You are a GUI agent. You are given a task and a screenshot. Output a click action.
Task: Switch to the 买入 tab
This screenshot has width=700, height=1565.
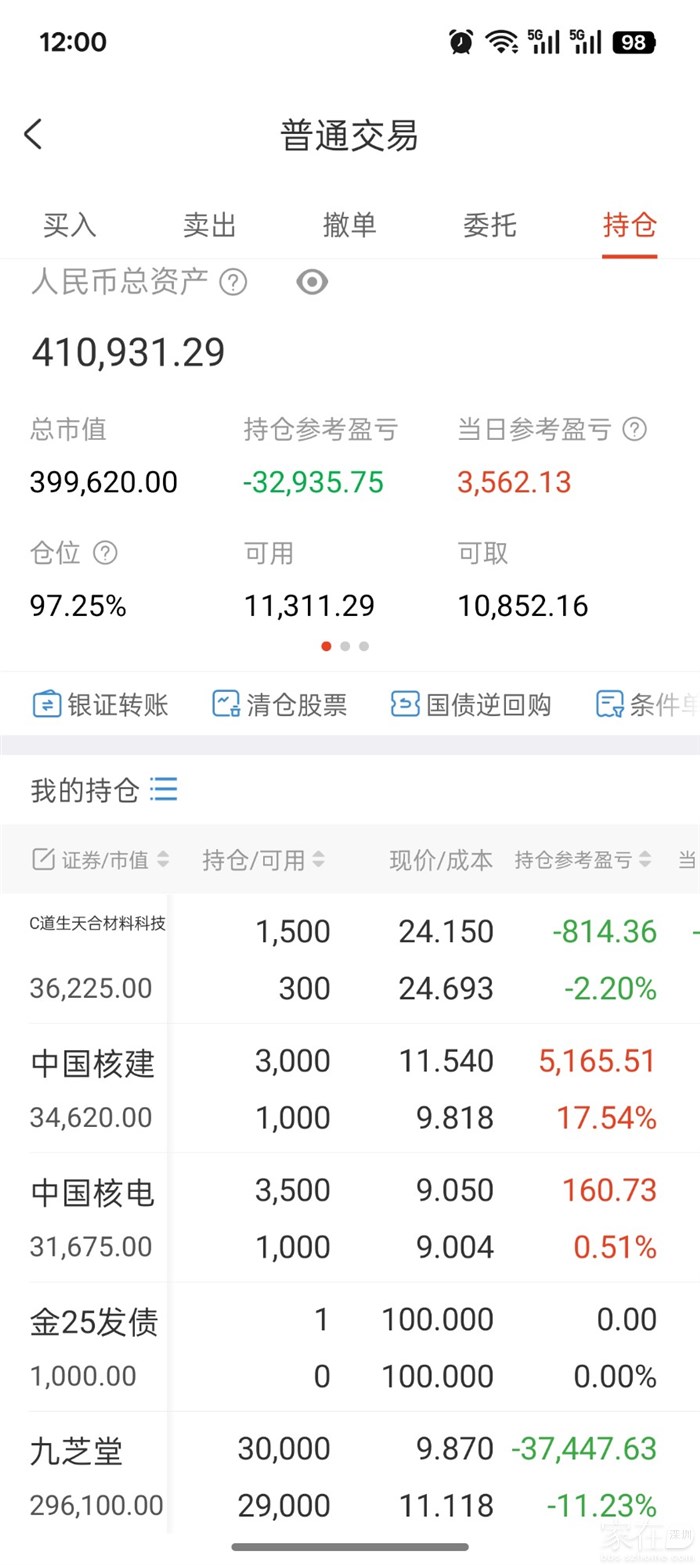70,225
